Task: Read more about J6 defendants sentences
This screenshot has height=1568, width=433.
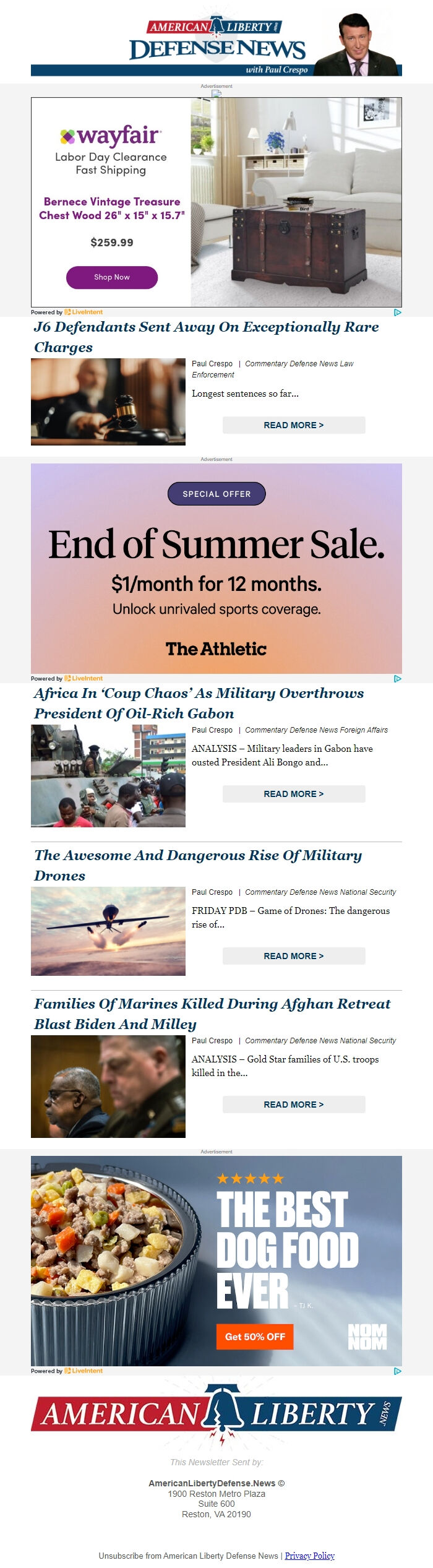Action: pyautogui.click(x=294, y=425)
